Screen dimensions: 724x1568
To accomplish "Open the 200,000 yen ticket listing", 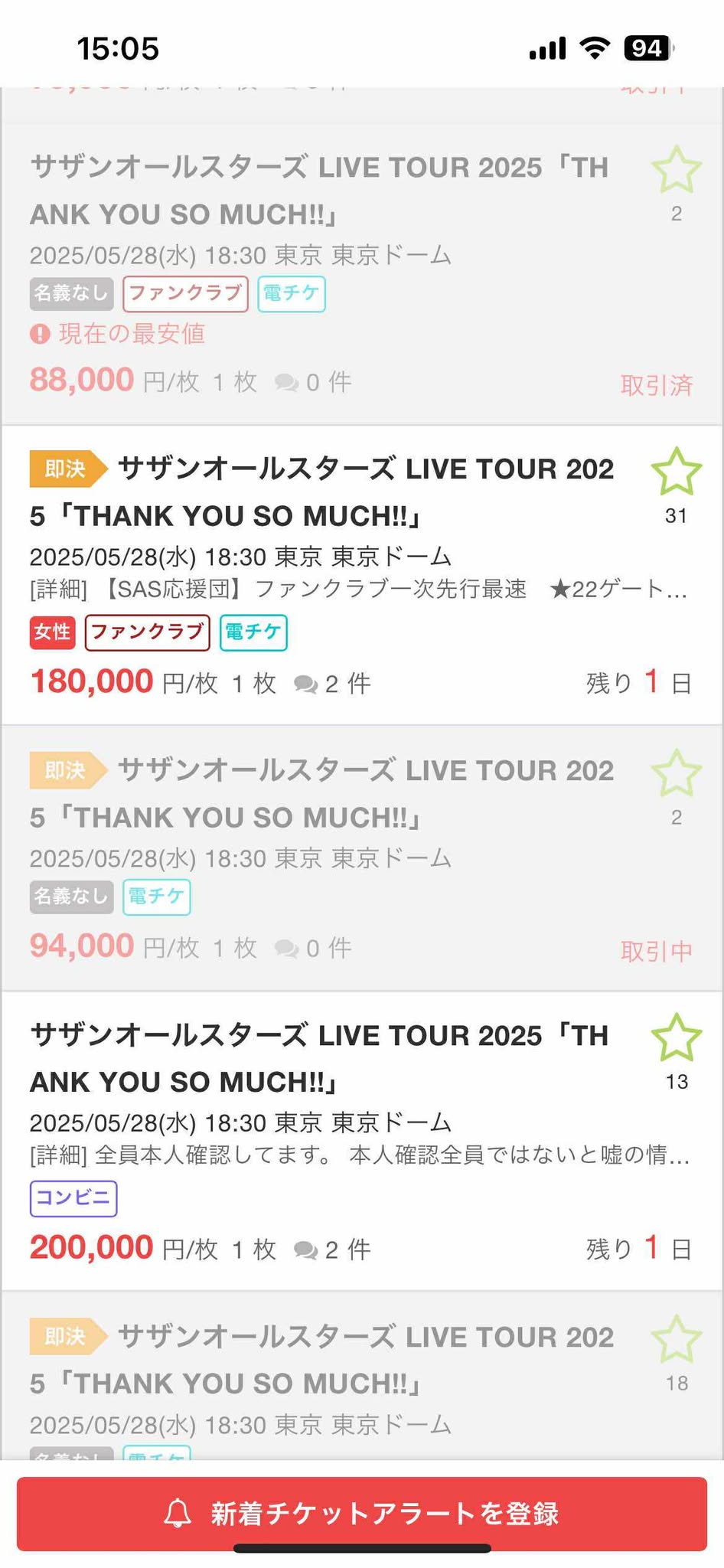I will point(362,1141).
